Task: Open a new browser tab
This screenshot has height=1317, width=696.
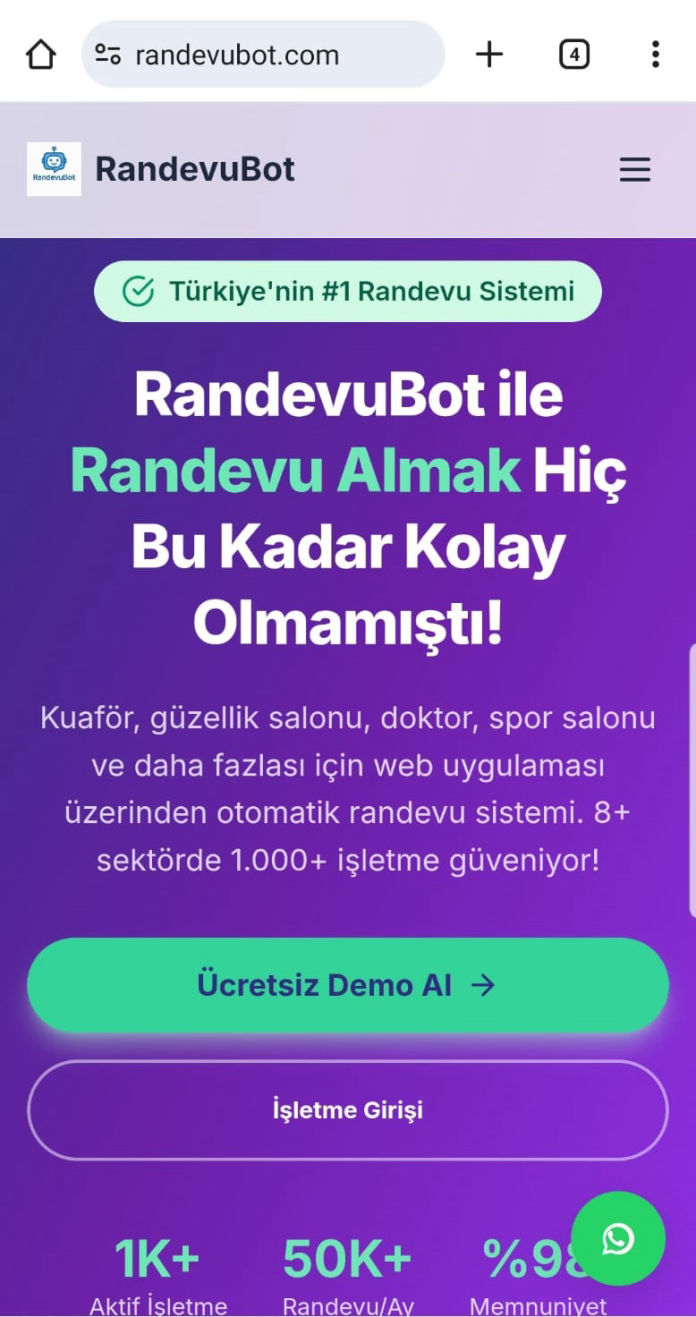Action: (x=489, y=54)
